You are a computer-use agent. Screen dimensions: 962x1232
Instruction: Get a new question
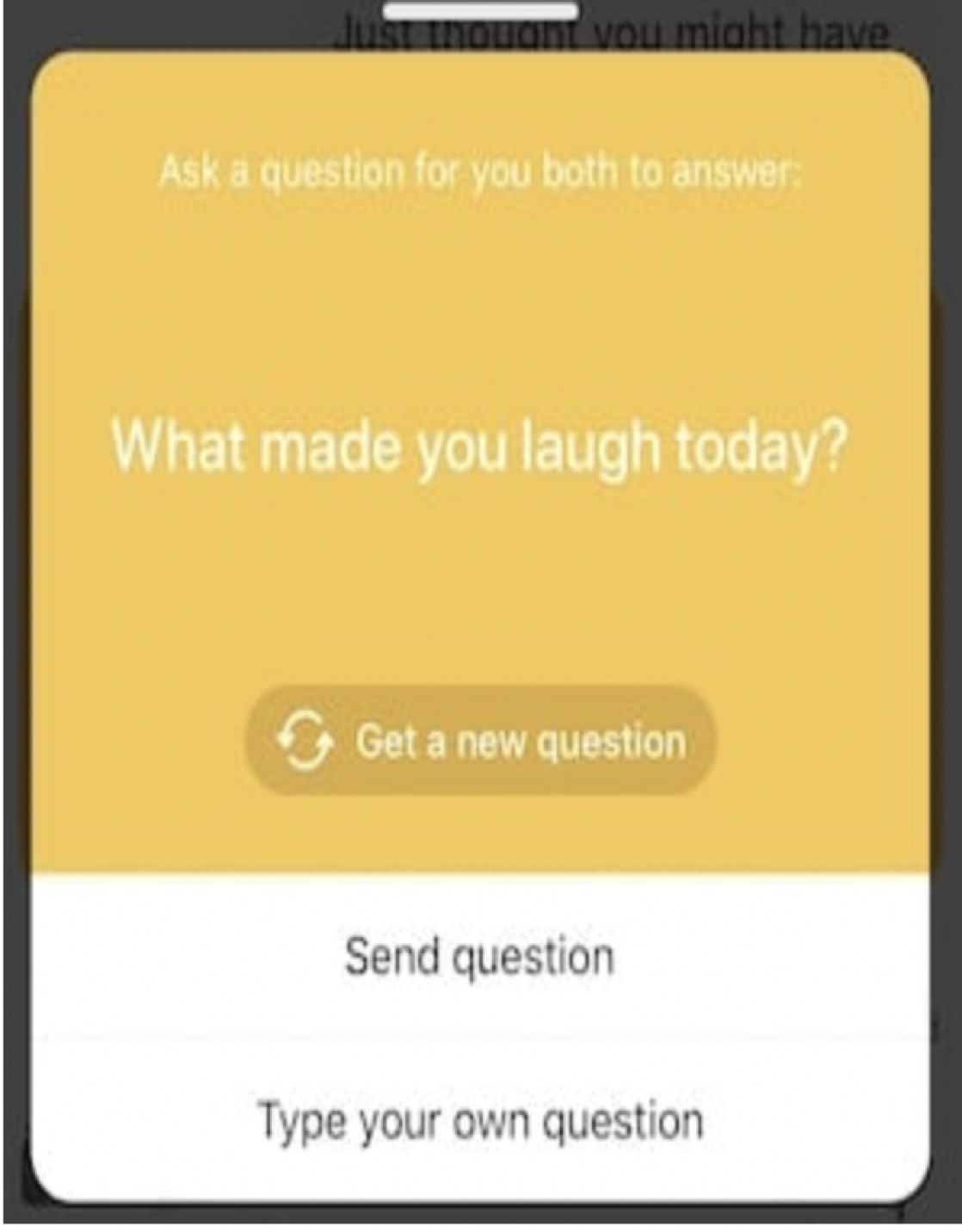(480, 741)
